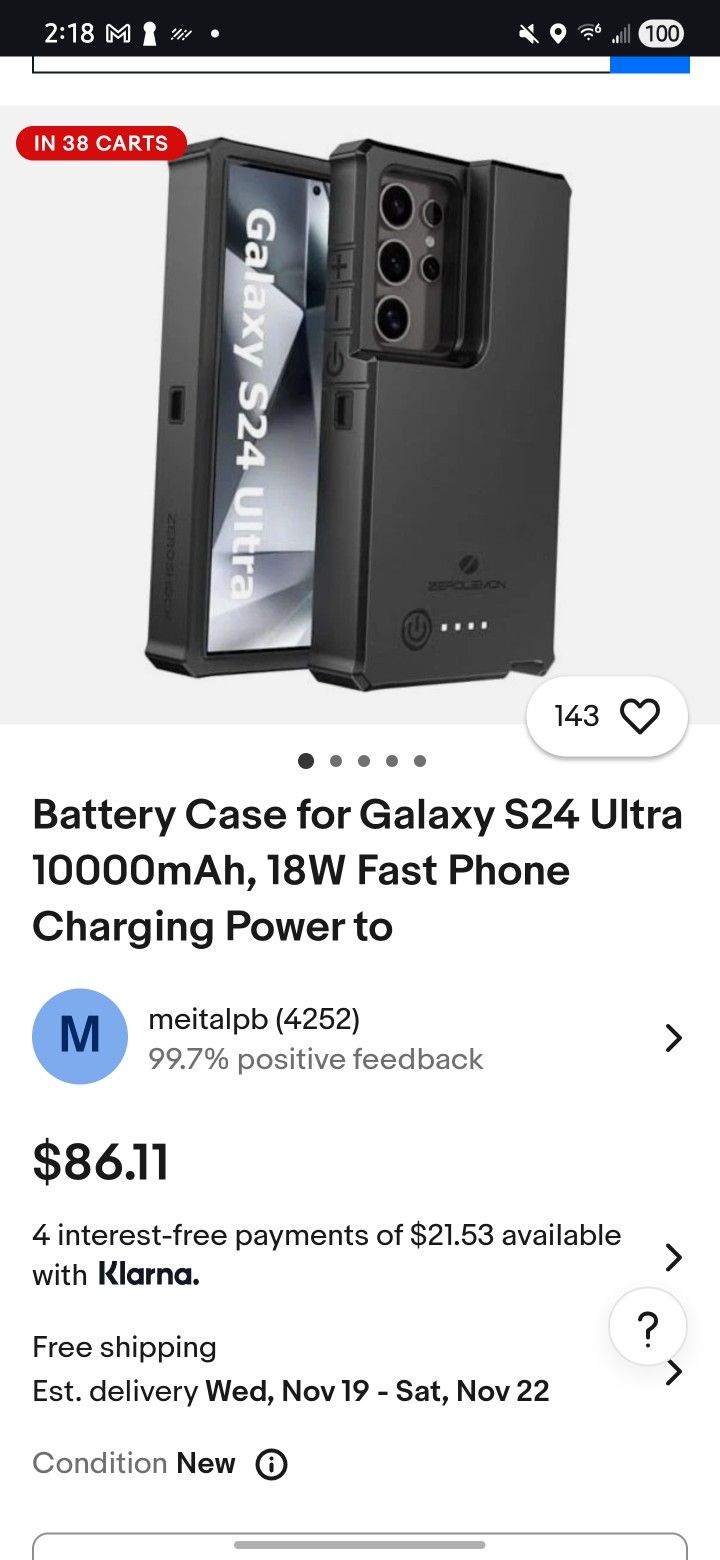
Task: Tap the floating question mark help icon
Action: tap(647, 1326)
